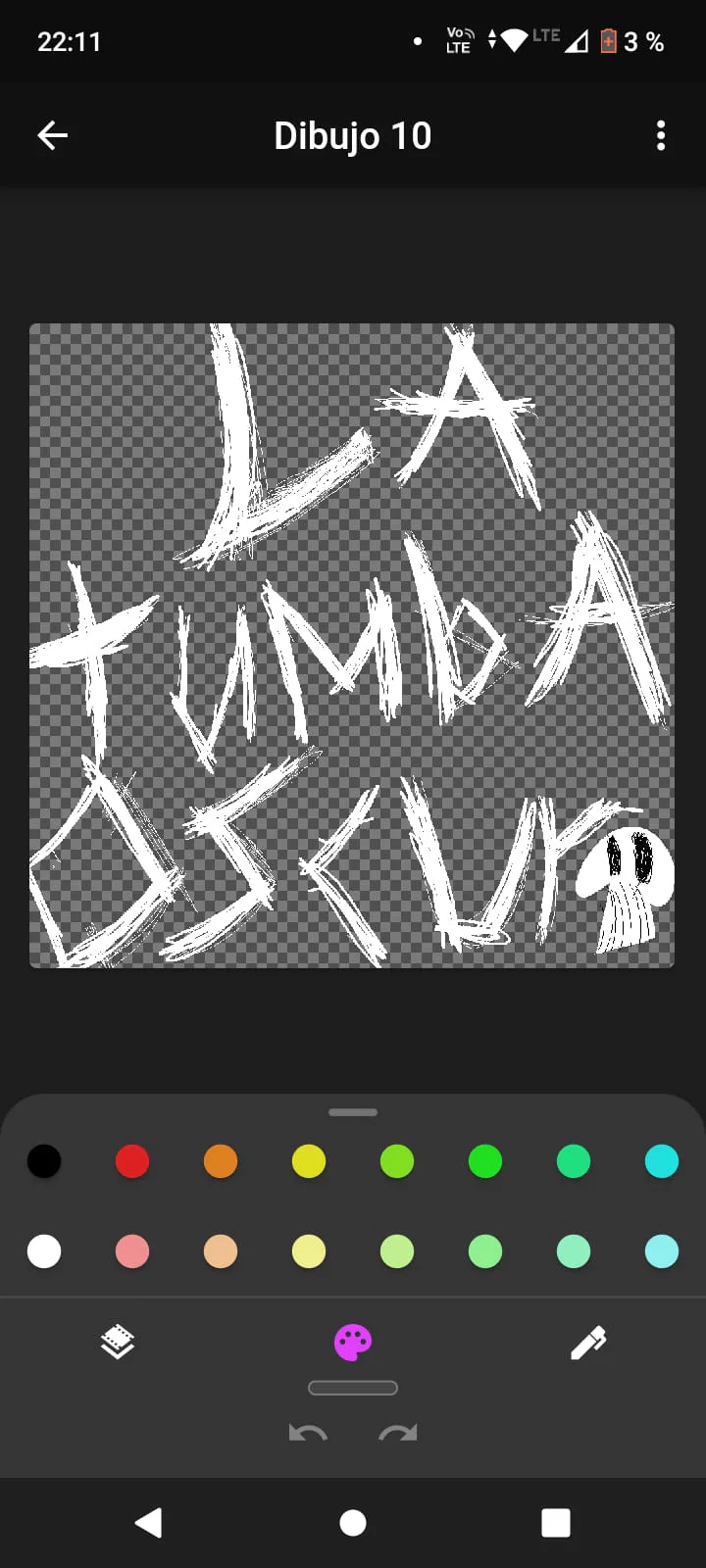
Task: Tap the color palette tool
Action: coord(353,1342)
